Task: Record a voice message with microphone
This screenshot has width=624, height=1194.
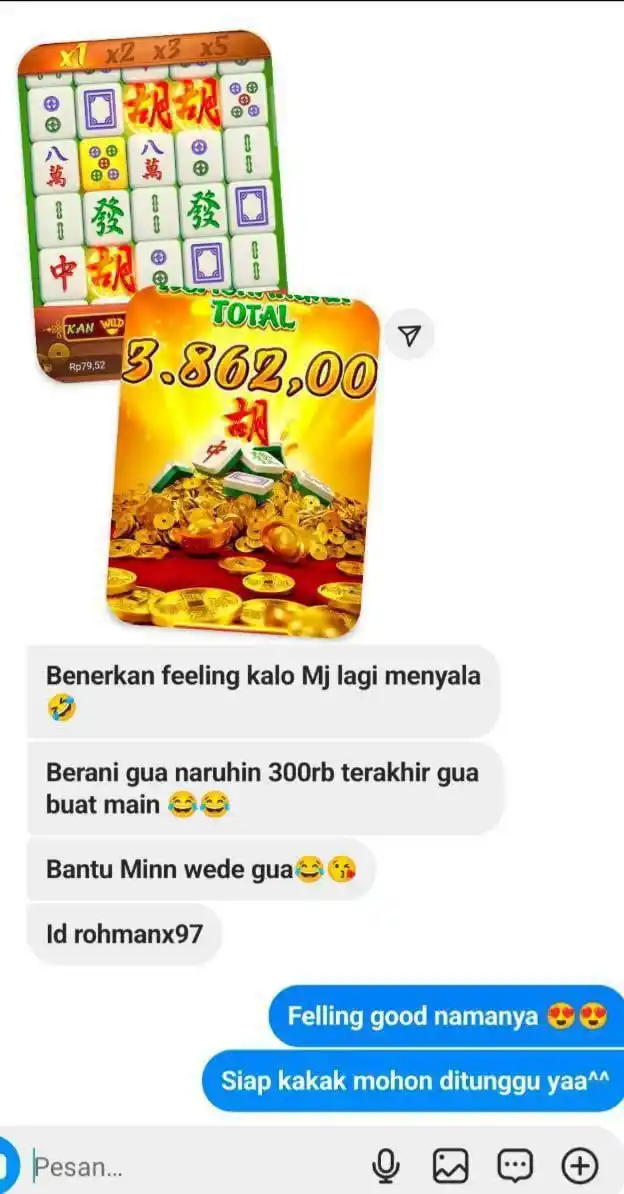Action: click(385, 1165)
